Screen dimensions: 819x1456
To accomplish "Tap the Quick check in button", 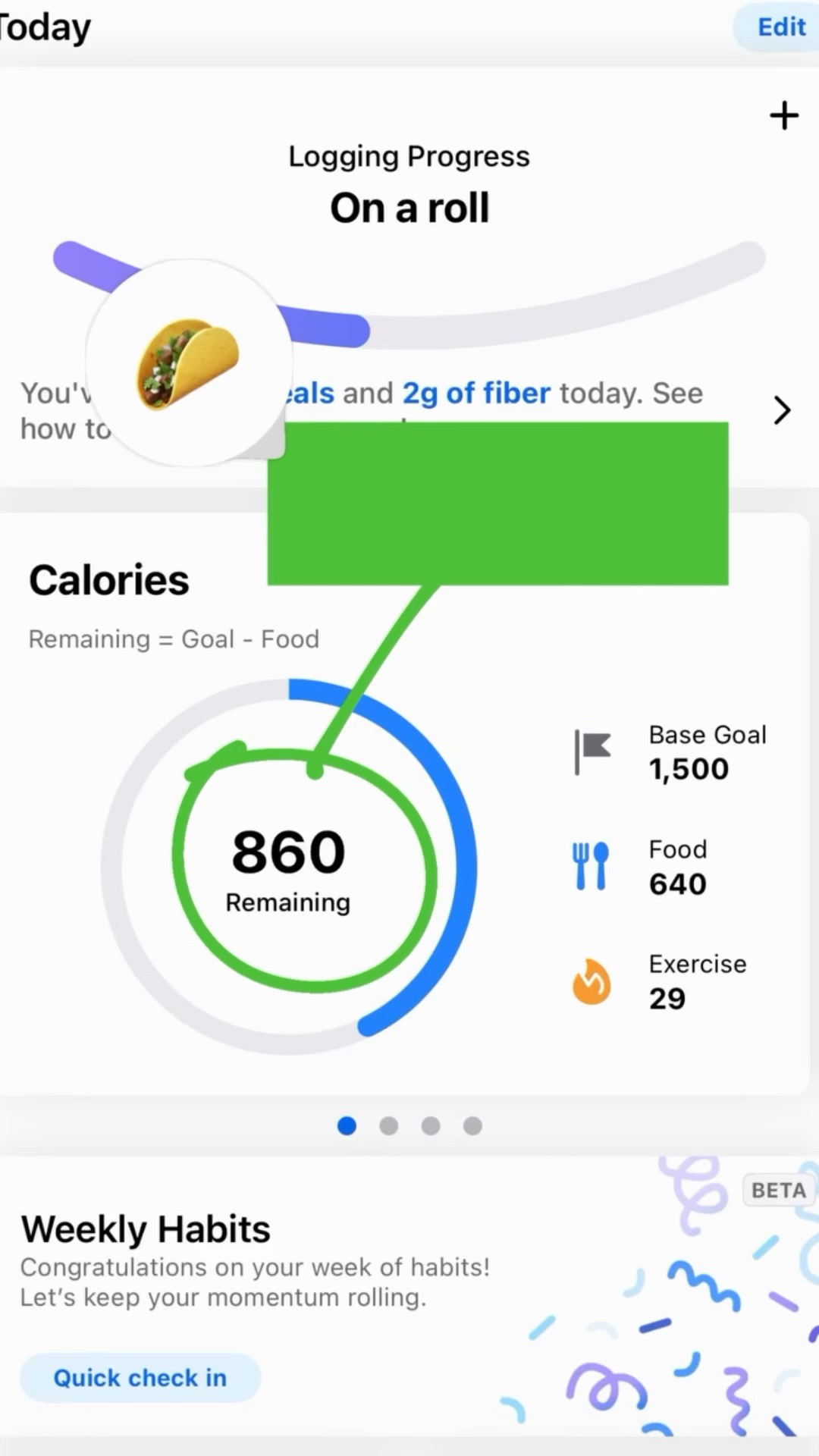I will (140, 1377).
